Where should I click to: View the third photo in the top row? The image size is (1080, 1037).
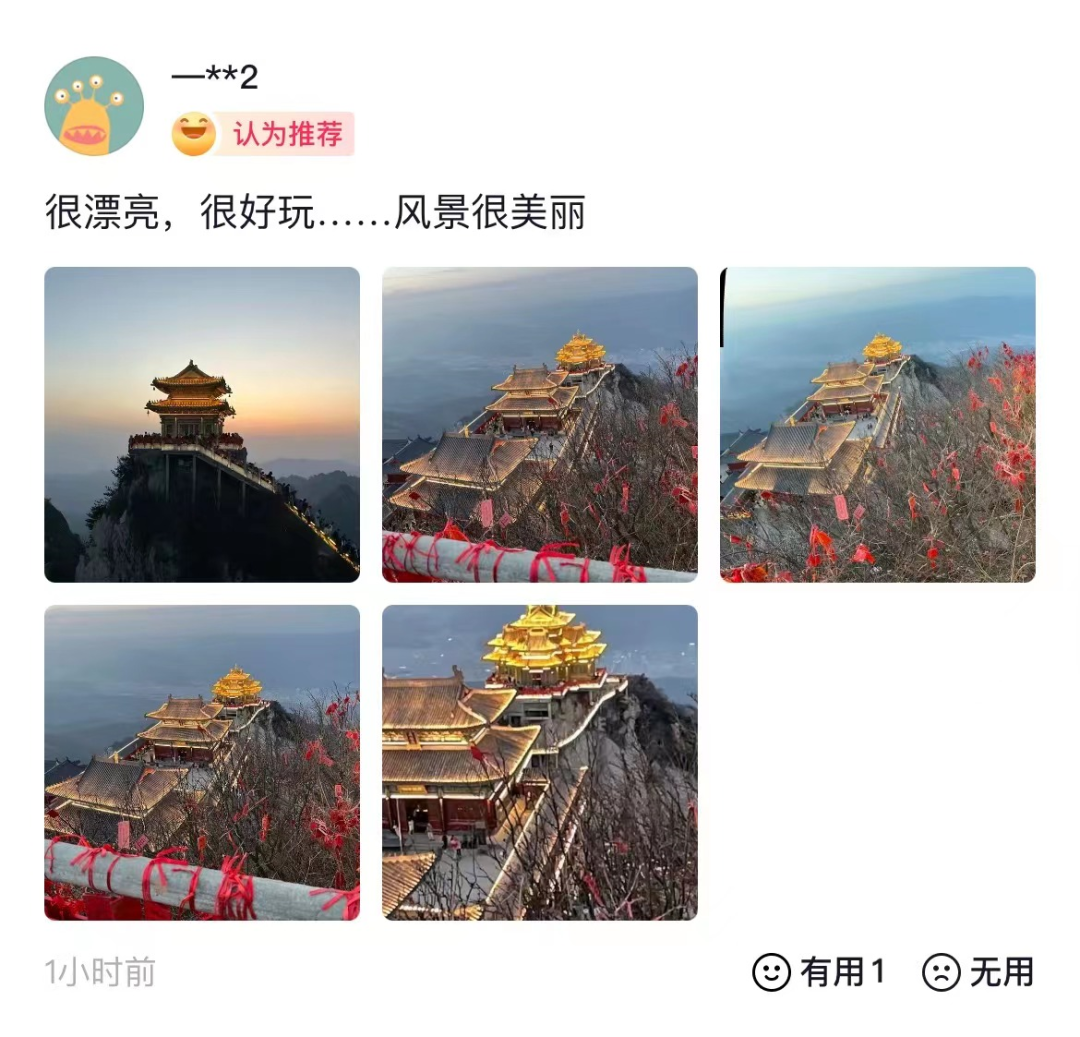pos(878,425)
